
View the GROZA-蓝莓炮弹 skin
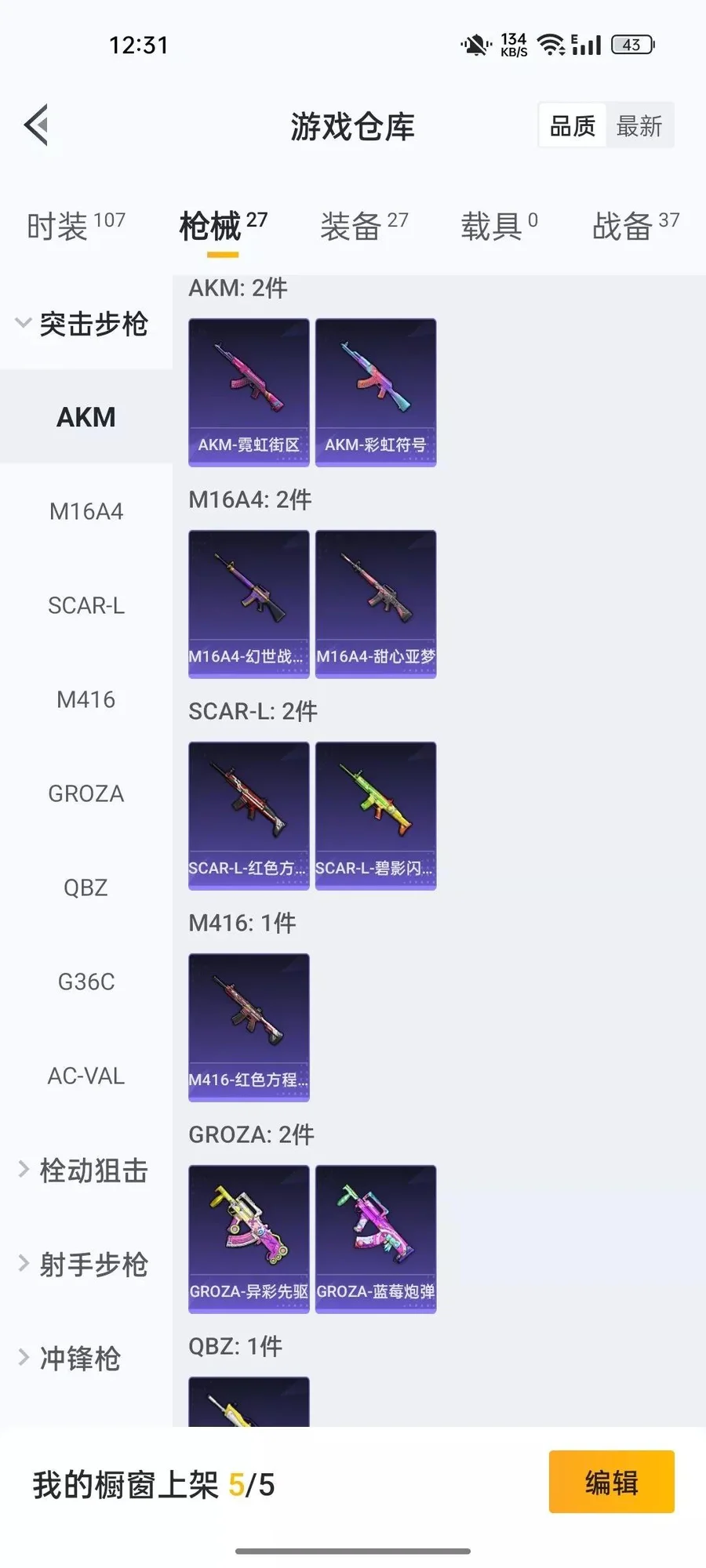pos(376,1239)
